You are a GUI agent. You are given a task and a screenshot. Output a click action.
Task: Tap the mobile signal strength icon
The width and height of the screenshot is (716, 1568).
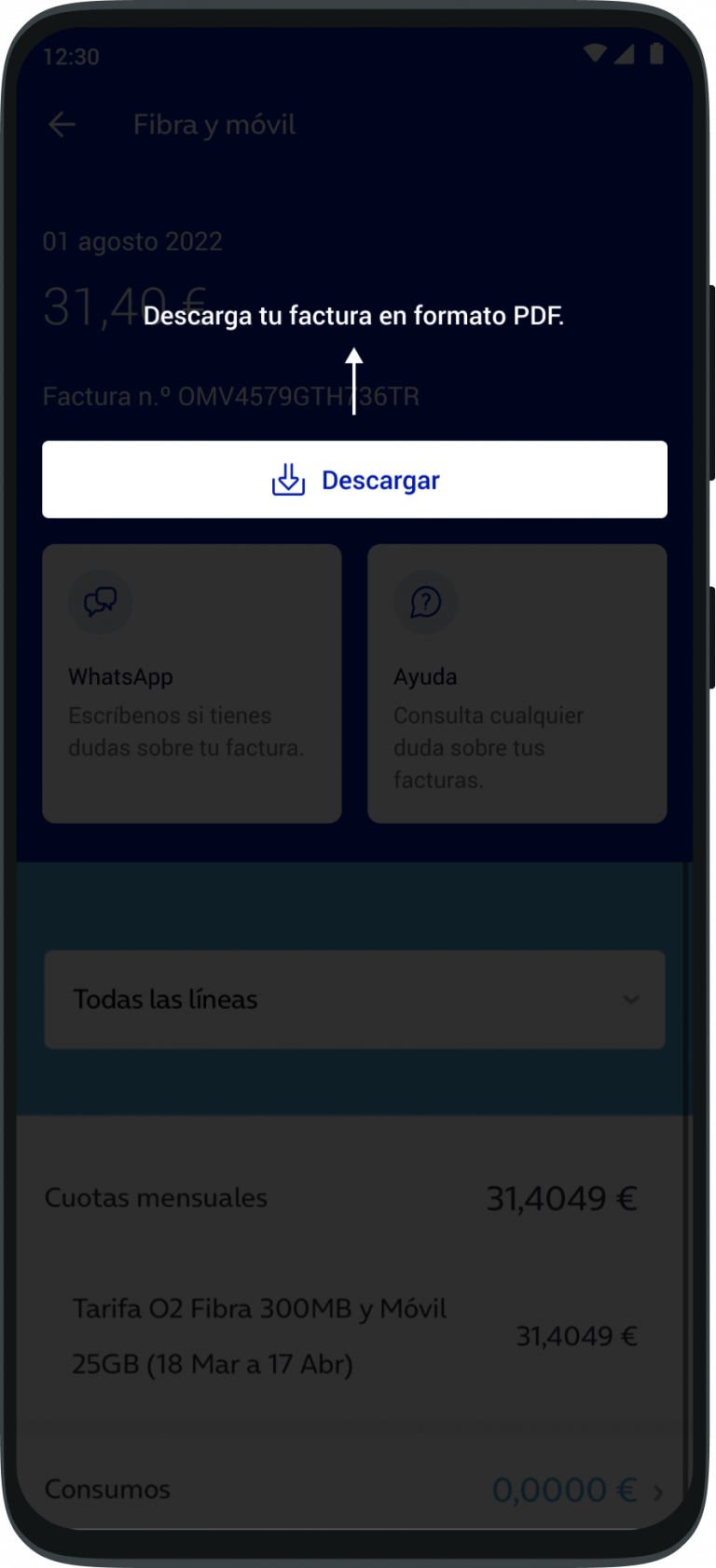627,56
